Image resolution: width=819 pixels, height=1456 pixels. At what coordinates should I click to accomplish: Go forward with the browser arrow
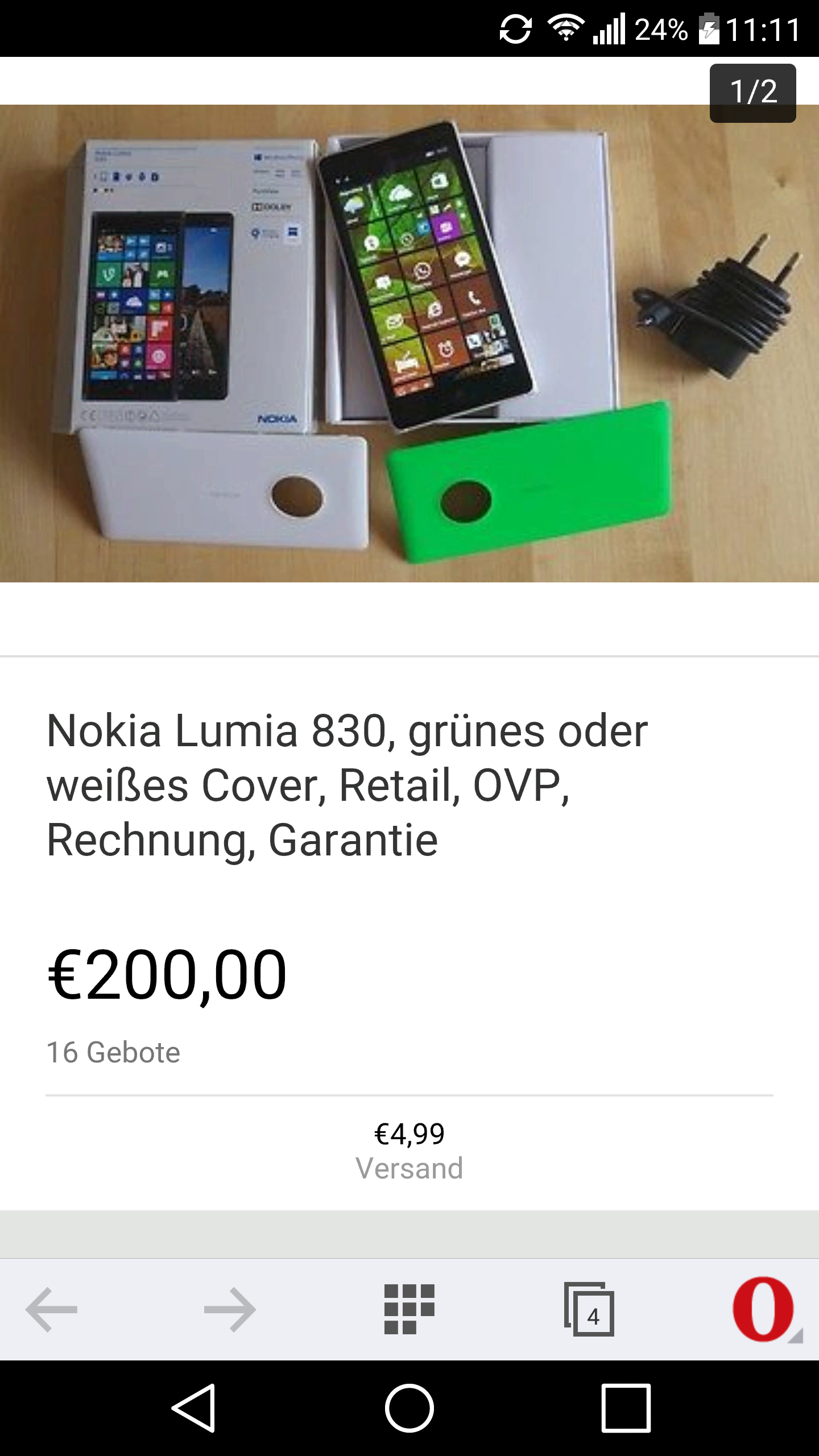(230, 1310)
